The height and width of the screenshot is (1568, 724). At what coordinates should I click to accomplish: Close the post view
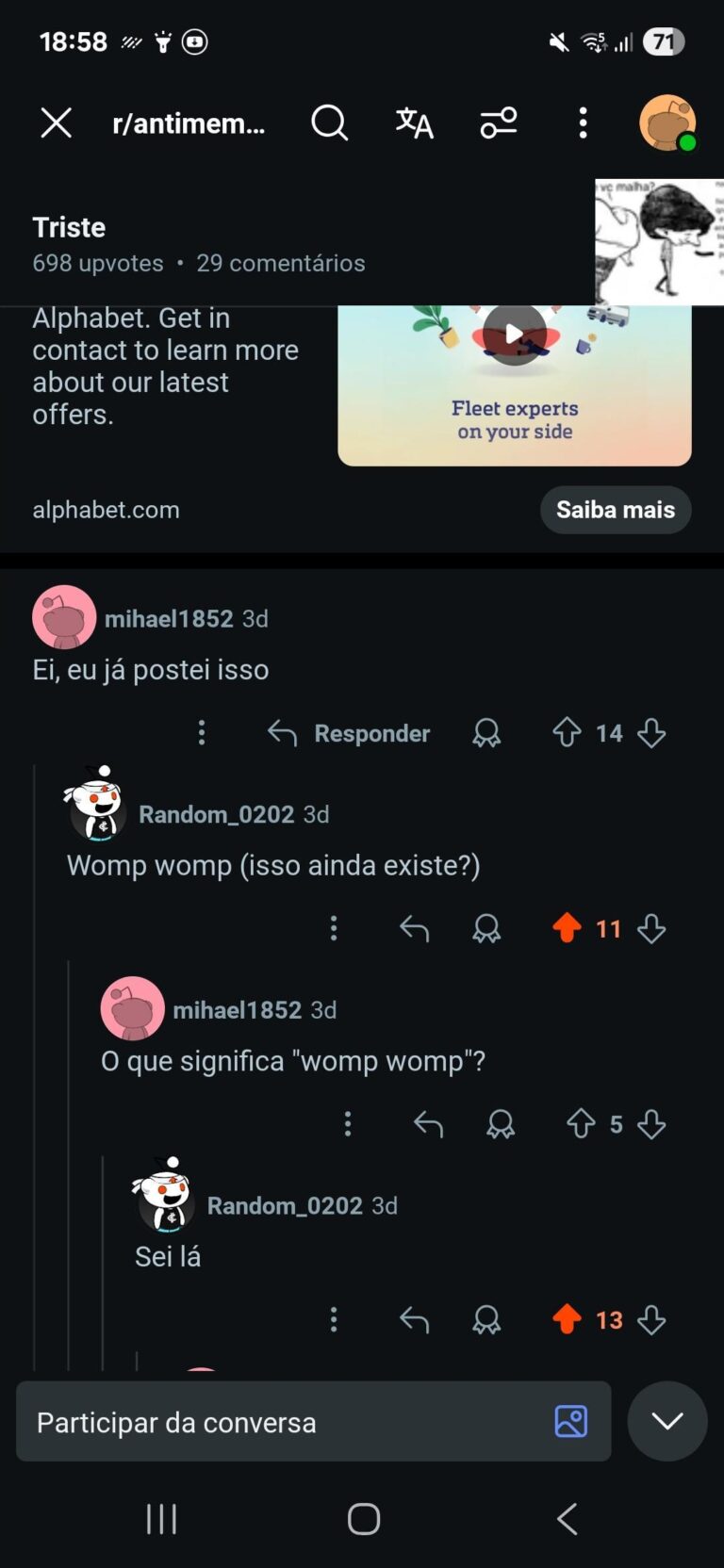57,123
